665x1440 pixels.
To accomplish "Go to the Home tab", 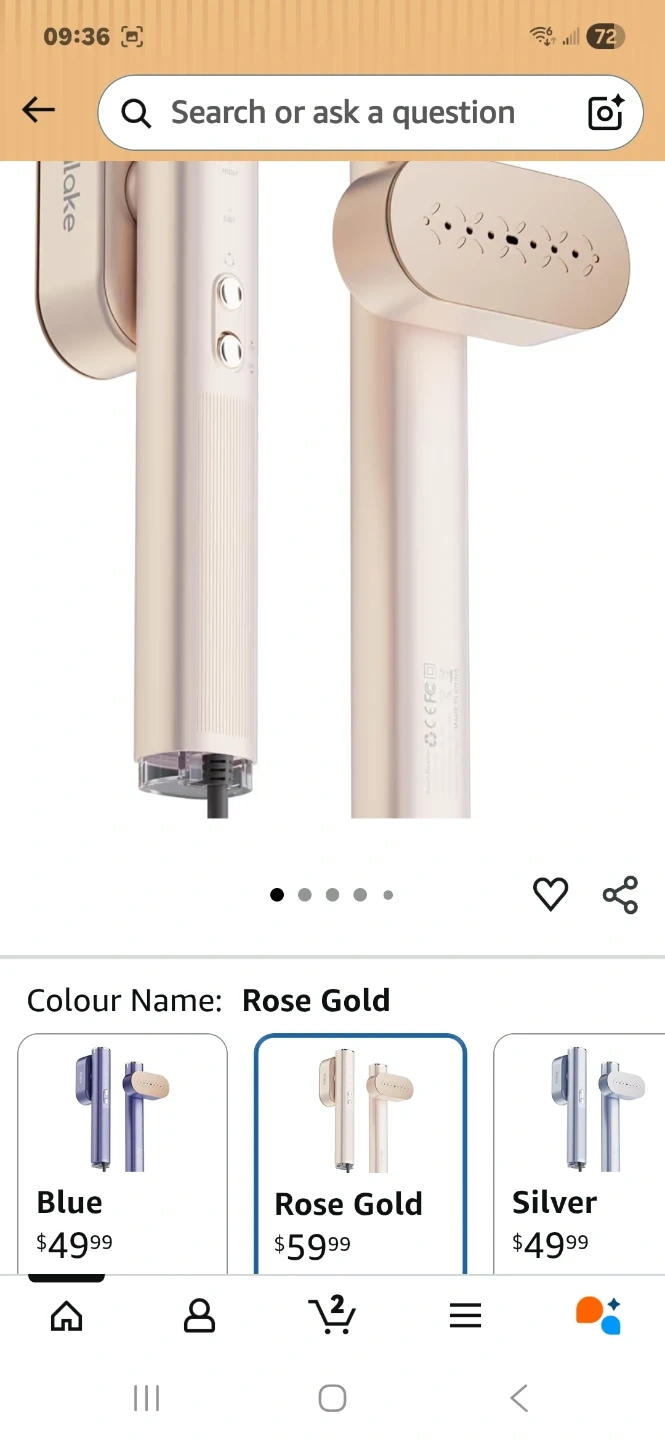I will 66,1316.
